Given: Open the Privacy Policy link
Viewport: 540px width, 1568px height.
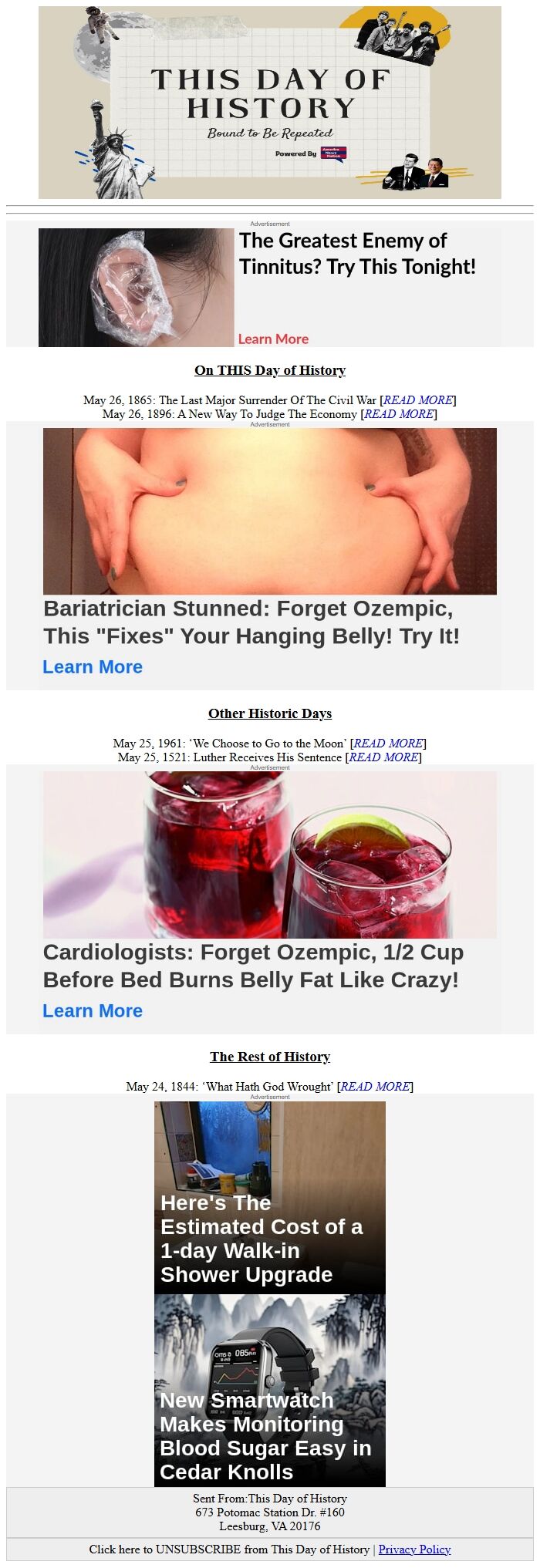Looking at the screenshot, I should point(414,1549).
